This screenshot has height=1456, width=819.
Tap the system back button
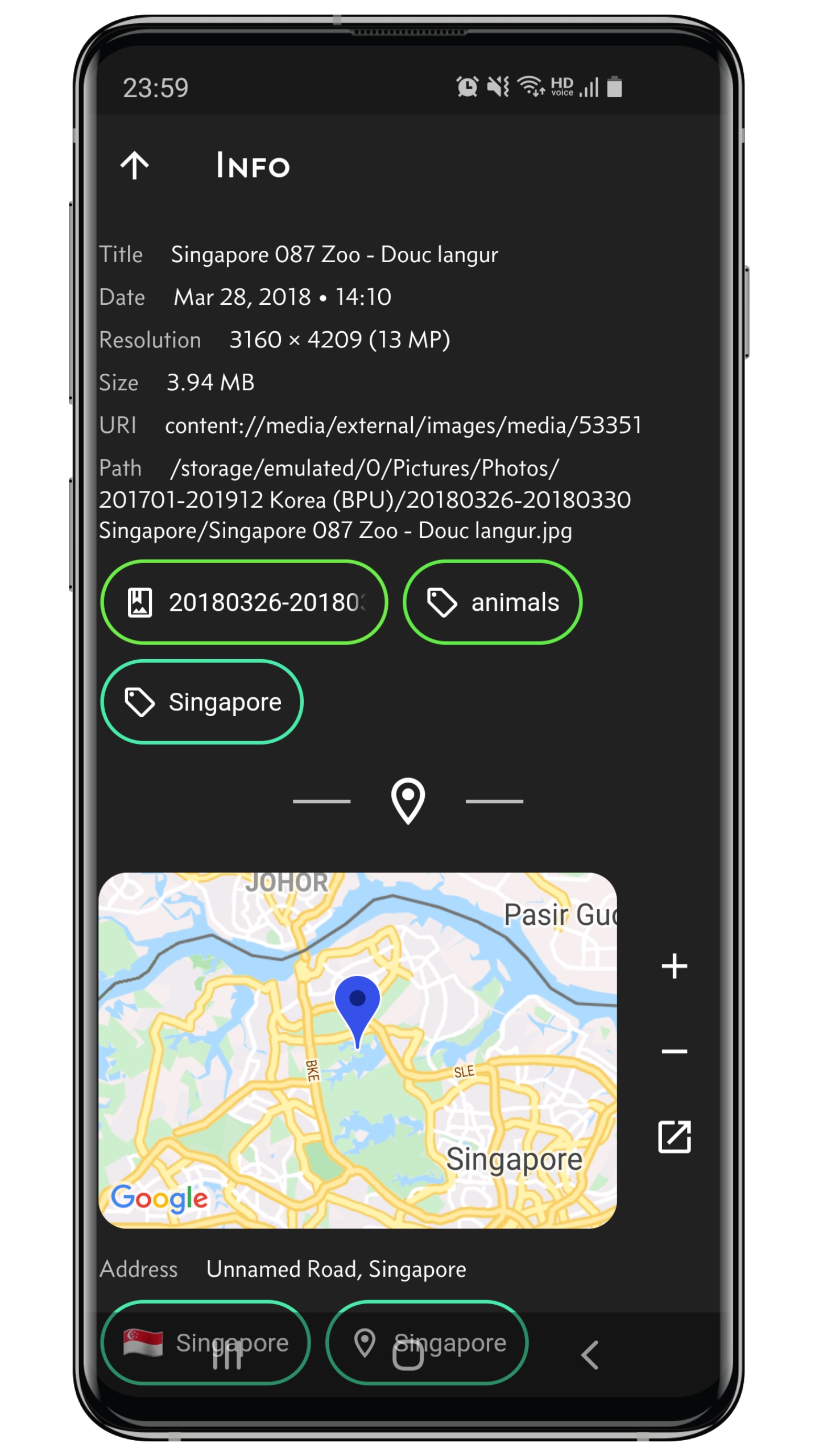click(x=589, y=1355)
